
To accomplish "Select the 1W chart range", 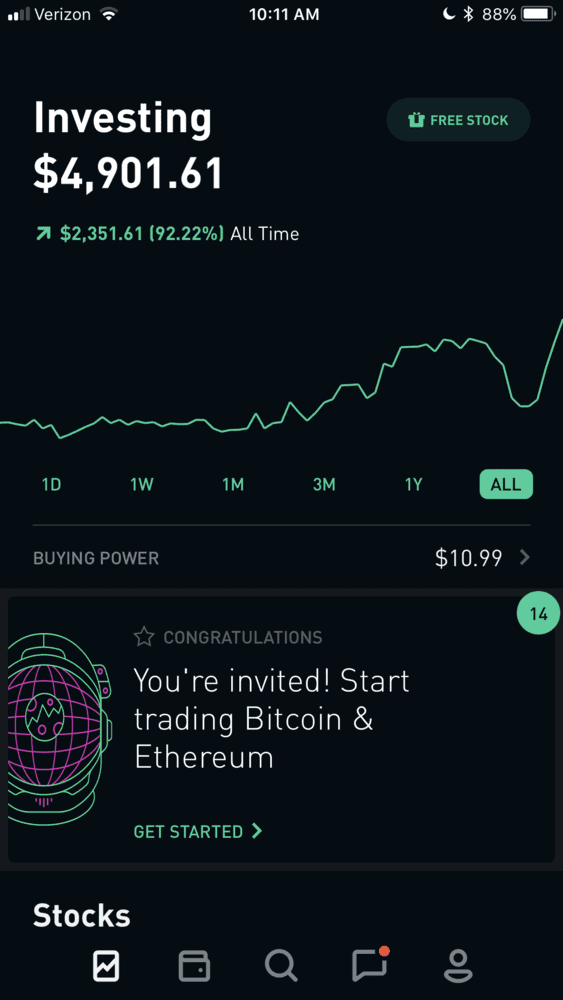I will [x=142, y=484].
